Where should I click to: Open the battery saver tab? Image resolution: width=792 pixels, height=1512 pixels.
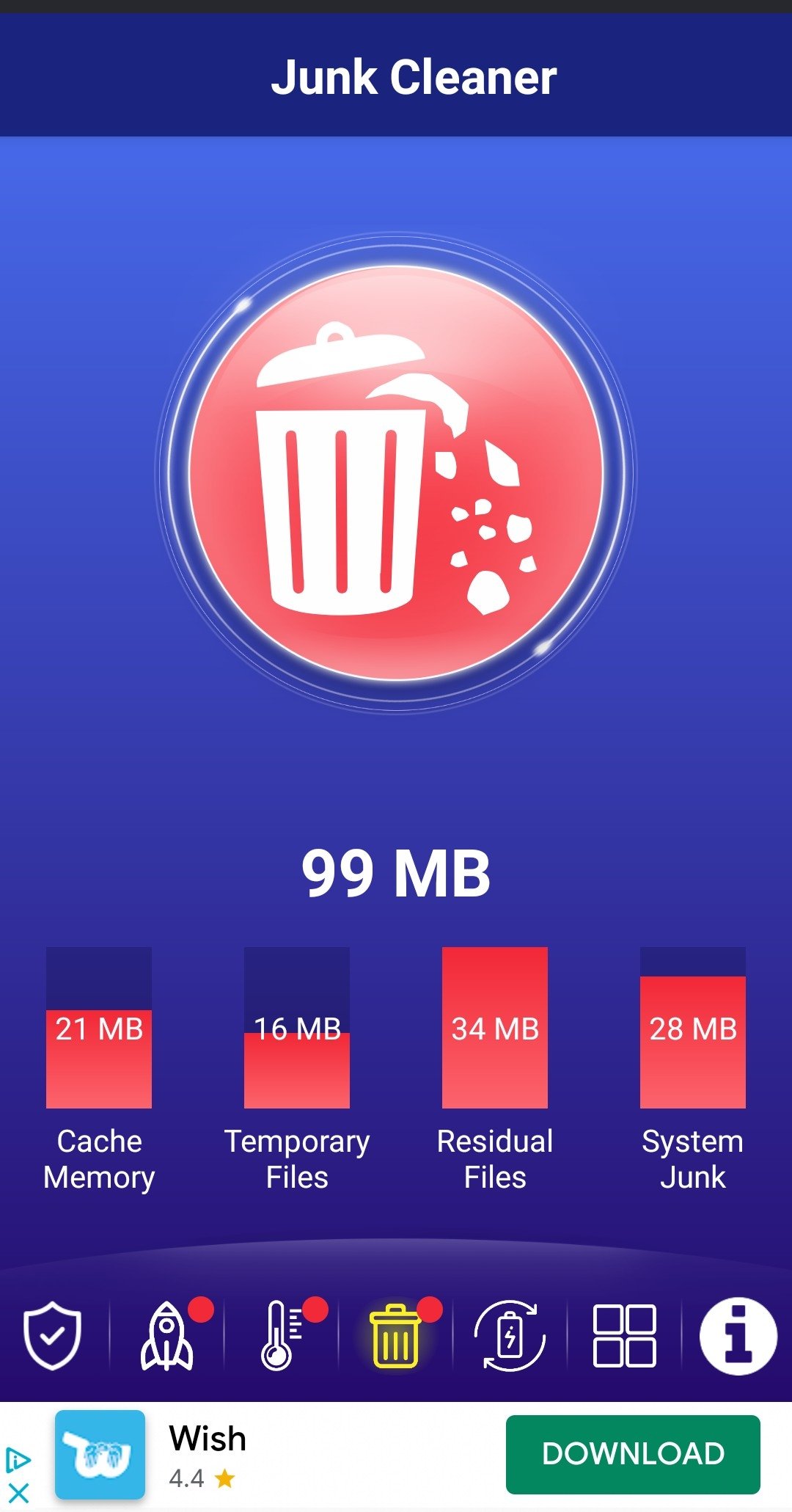point(510,1335)
